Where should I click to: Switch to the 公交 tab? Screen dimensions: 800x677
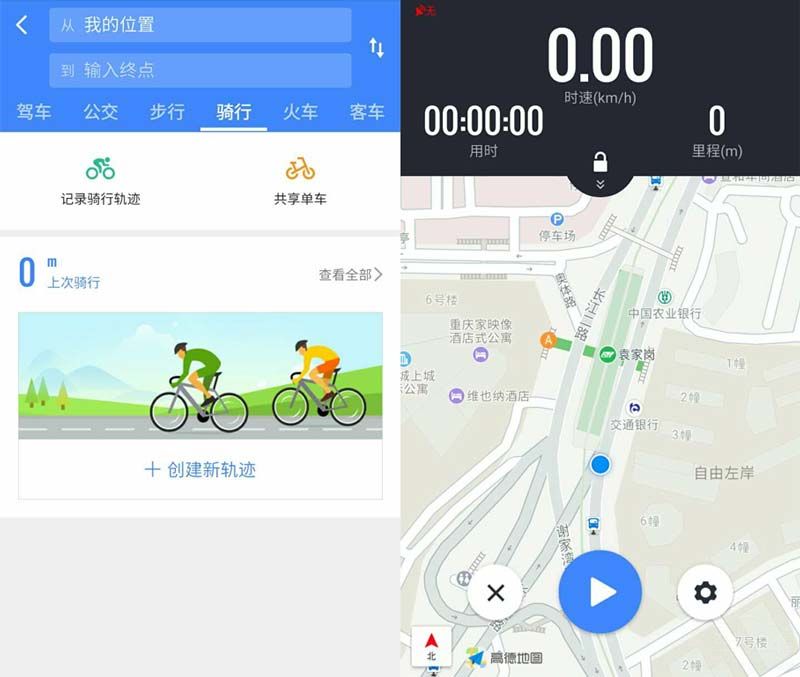pyautogui.click(x=100, y=112)
